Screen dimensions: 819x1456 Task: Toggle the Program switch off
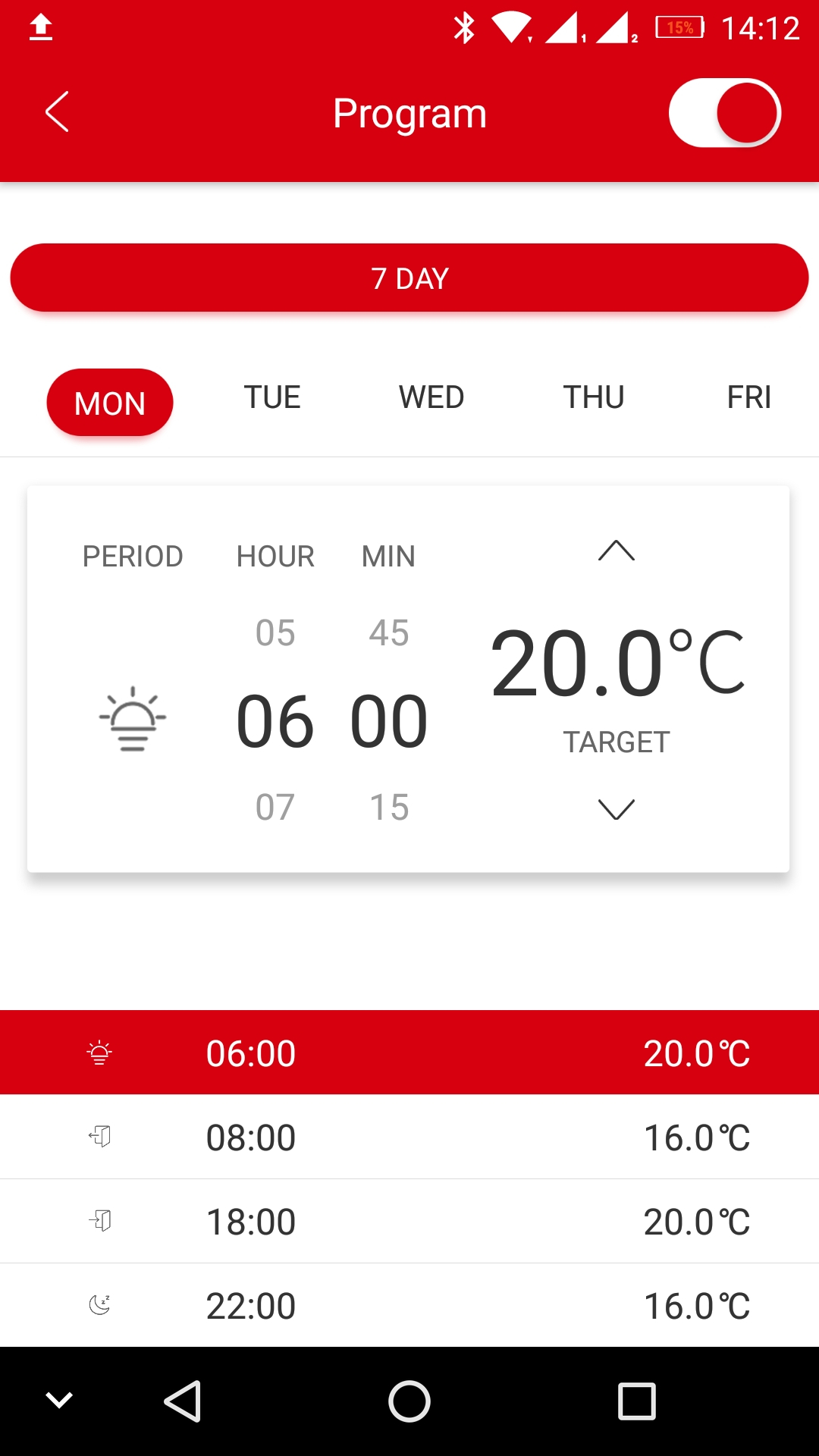pos(724,113)
